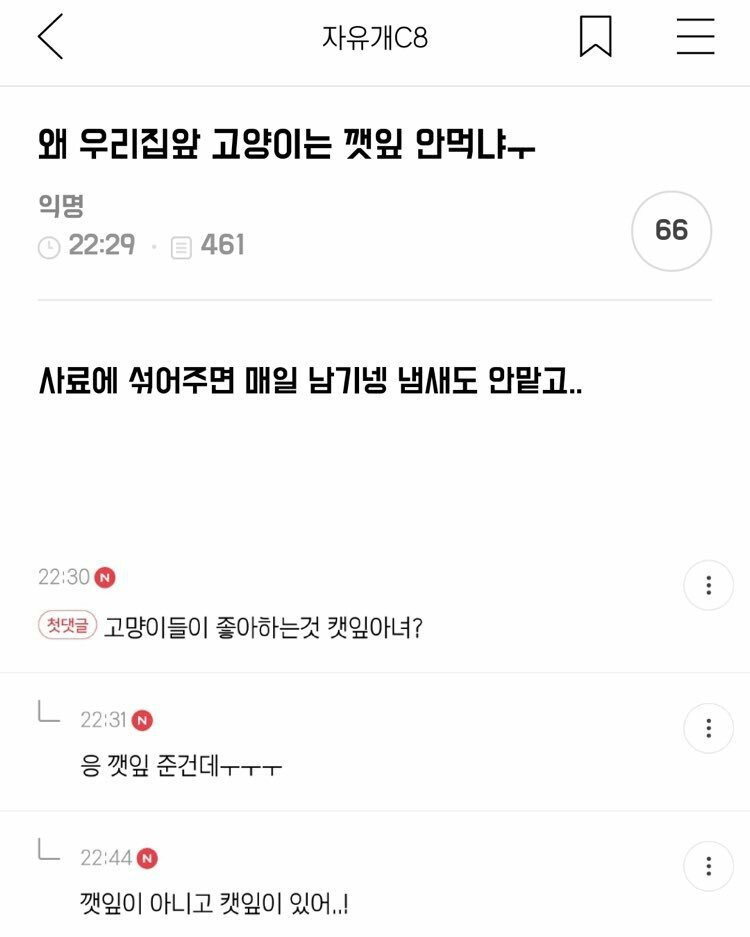
Task: Open options for the 22:30 comment
Action: (x=708, y=586)
